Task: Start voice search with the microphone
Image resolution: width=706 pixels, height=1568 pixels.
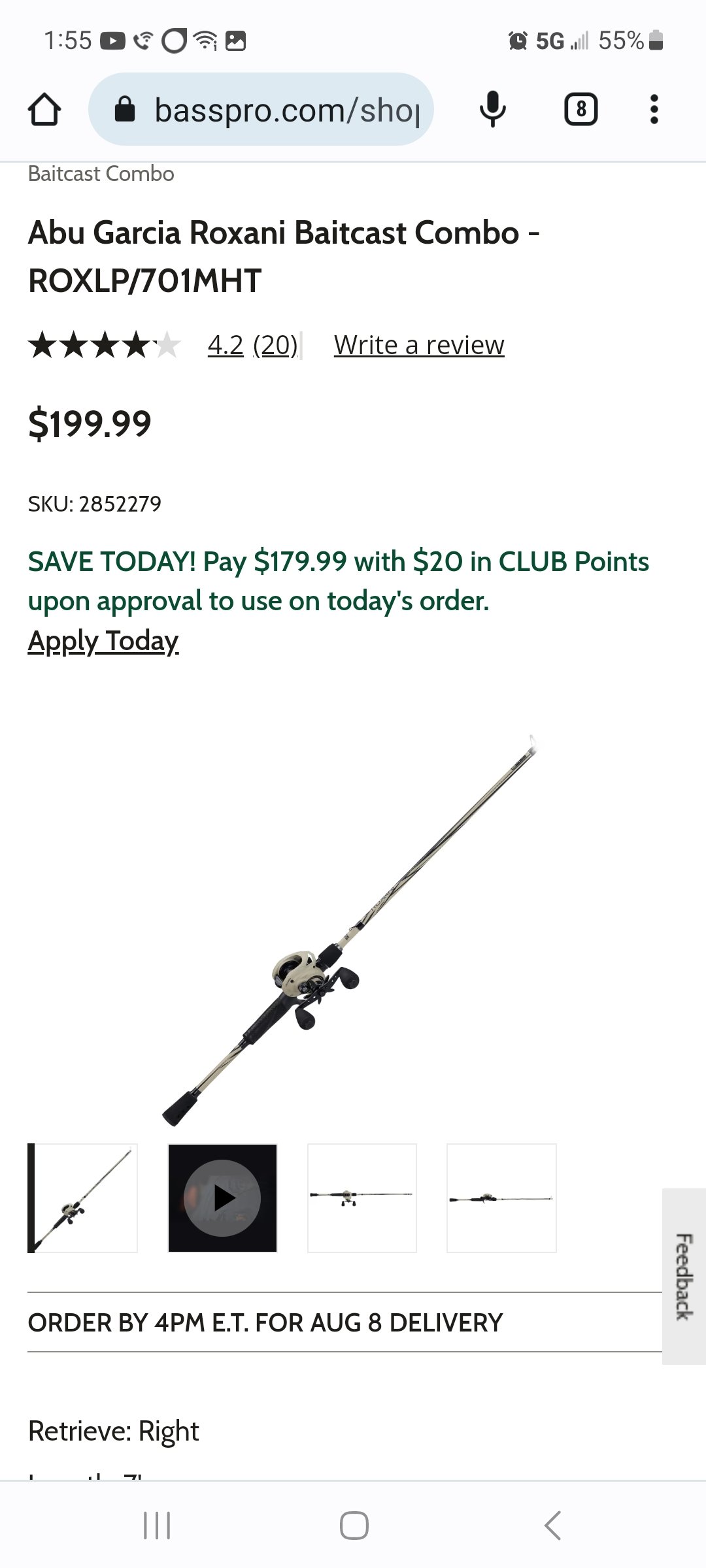Action: pyautogui.click(x=492, y=109)
